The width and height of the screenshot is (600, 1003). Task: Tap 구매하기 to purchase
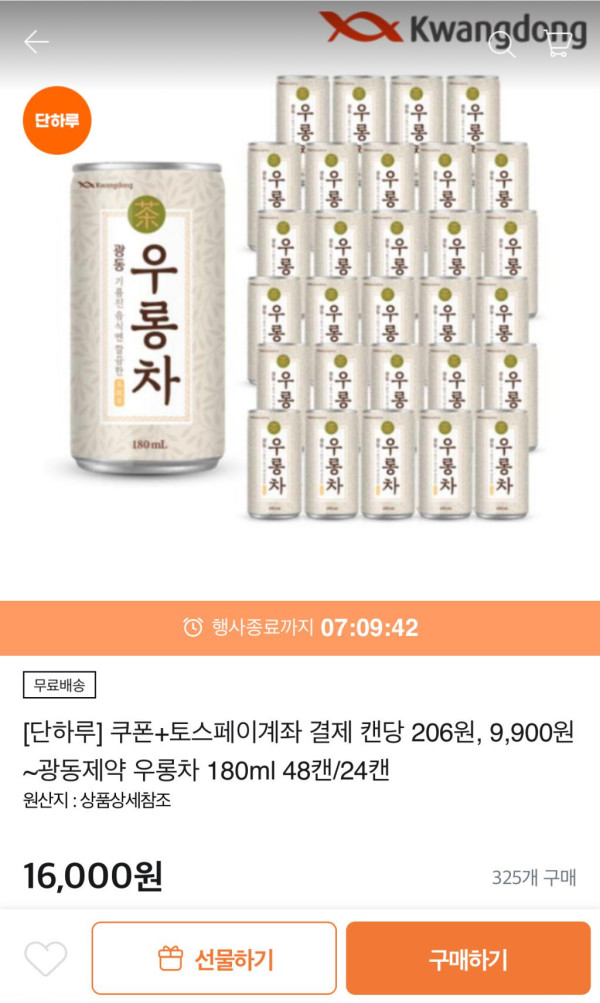coord(468,959)
